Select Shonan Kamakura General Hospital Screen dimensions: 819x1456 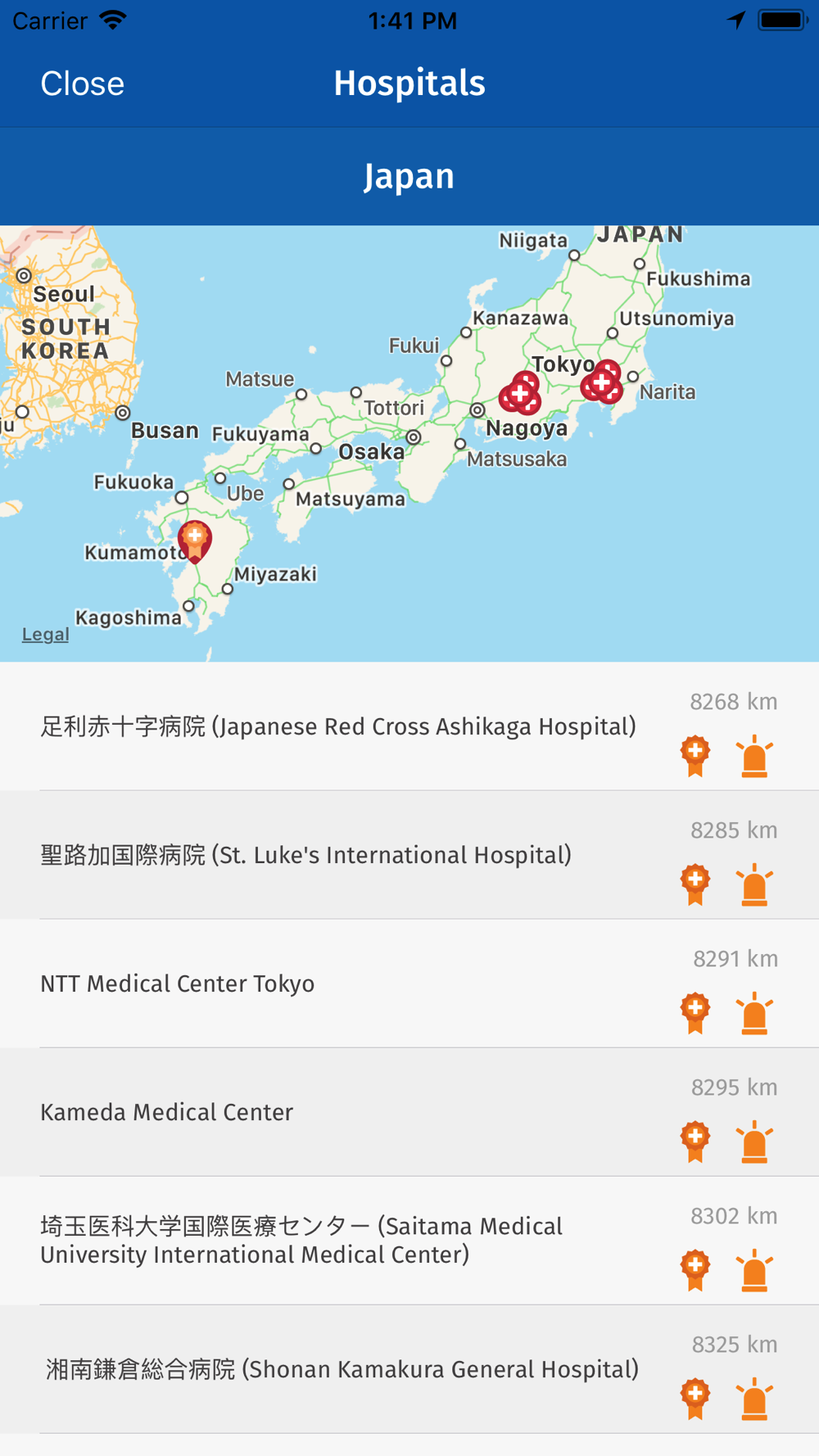(x=409, y=1369)
